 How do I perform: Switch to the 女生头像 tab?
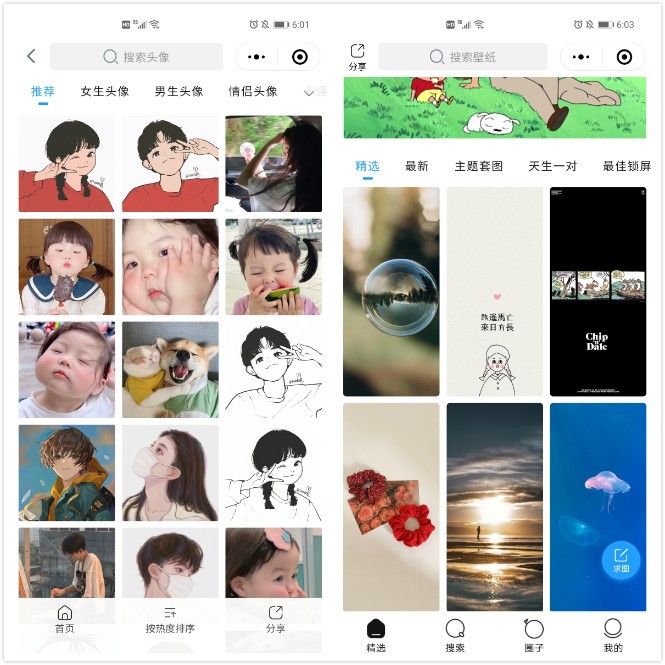(x=105, y=91)
